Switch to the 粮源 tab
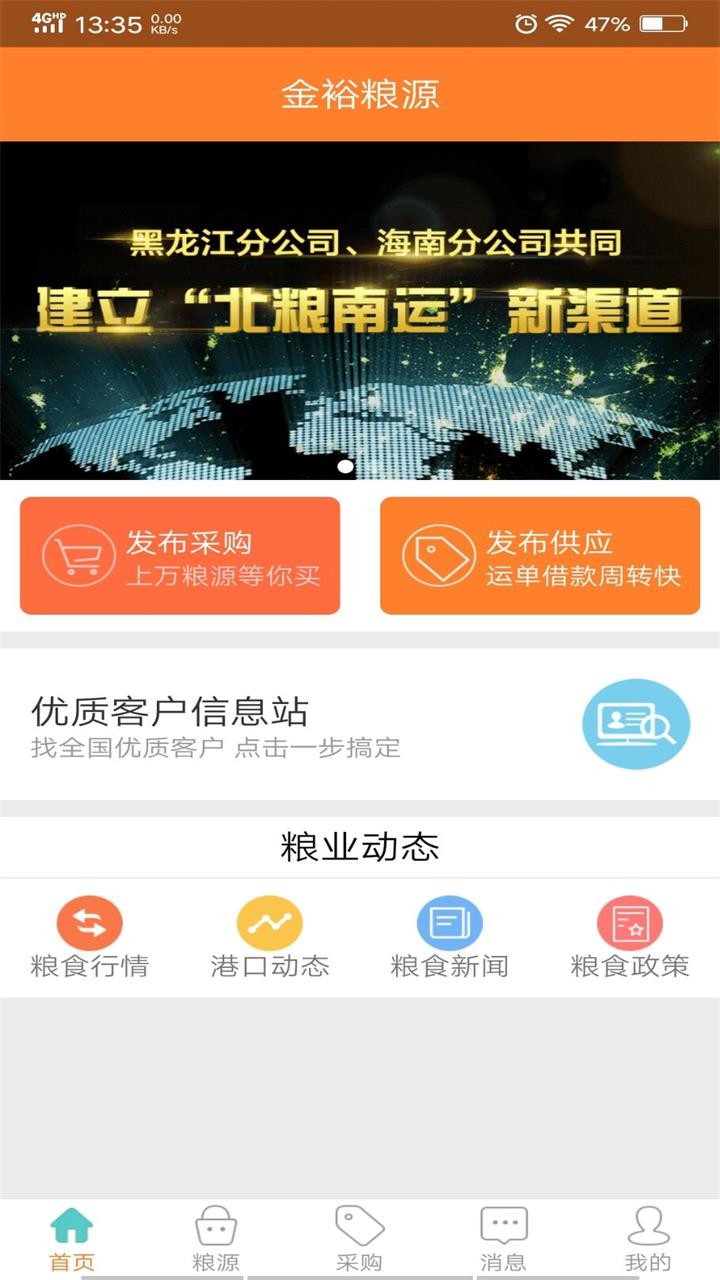The image size is (720, 1280). [216, 1238]
